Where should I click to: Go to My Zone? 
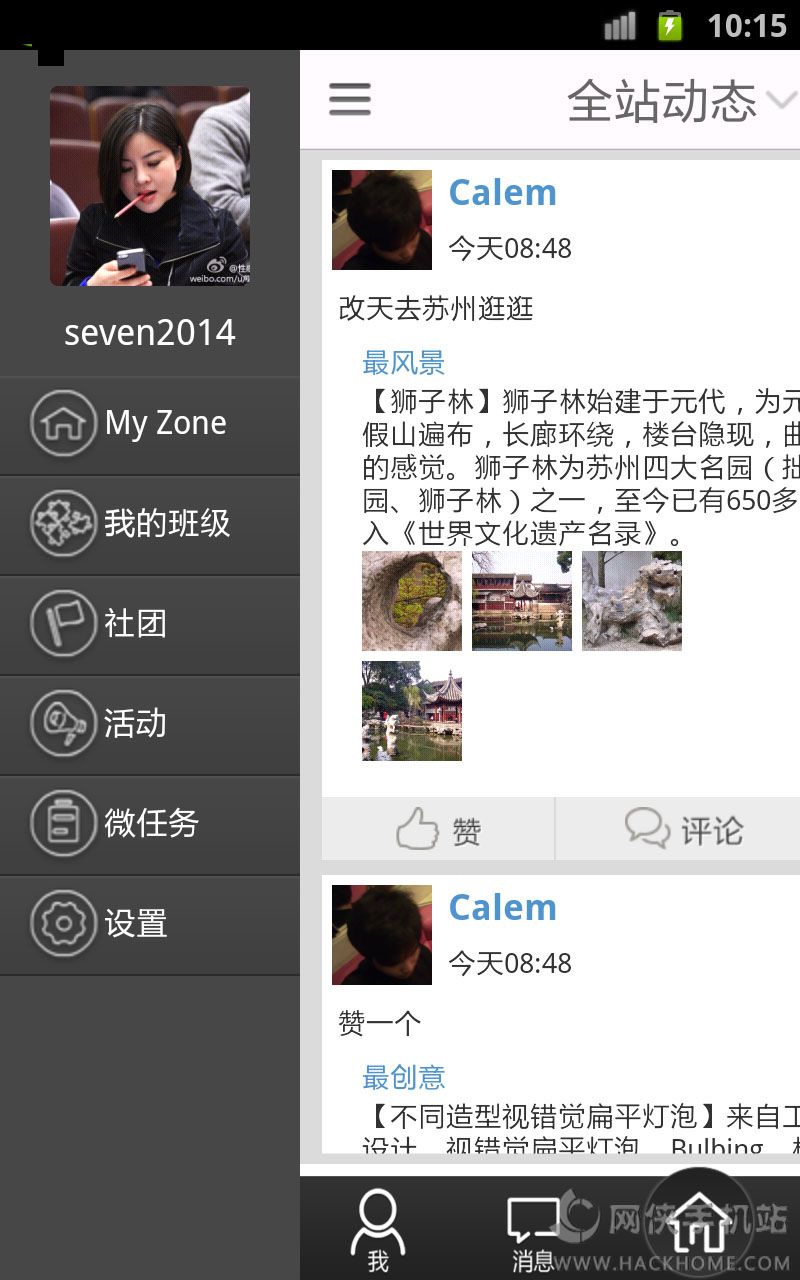pos(150,425)
